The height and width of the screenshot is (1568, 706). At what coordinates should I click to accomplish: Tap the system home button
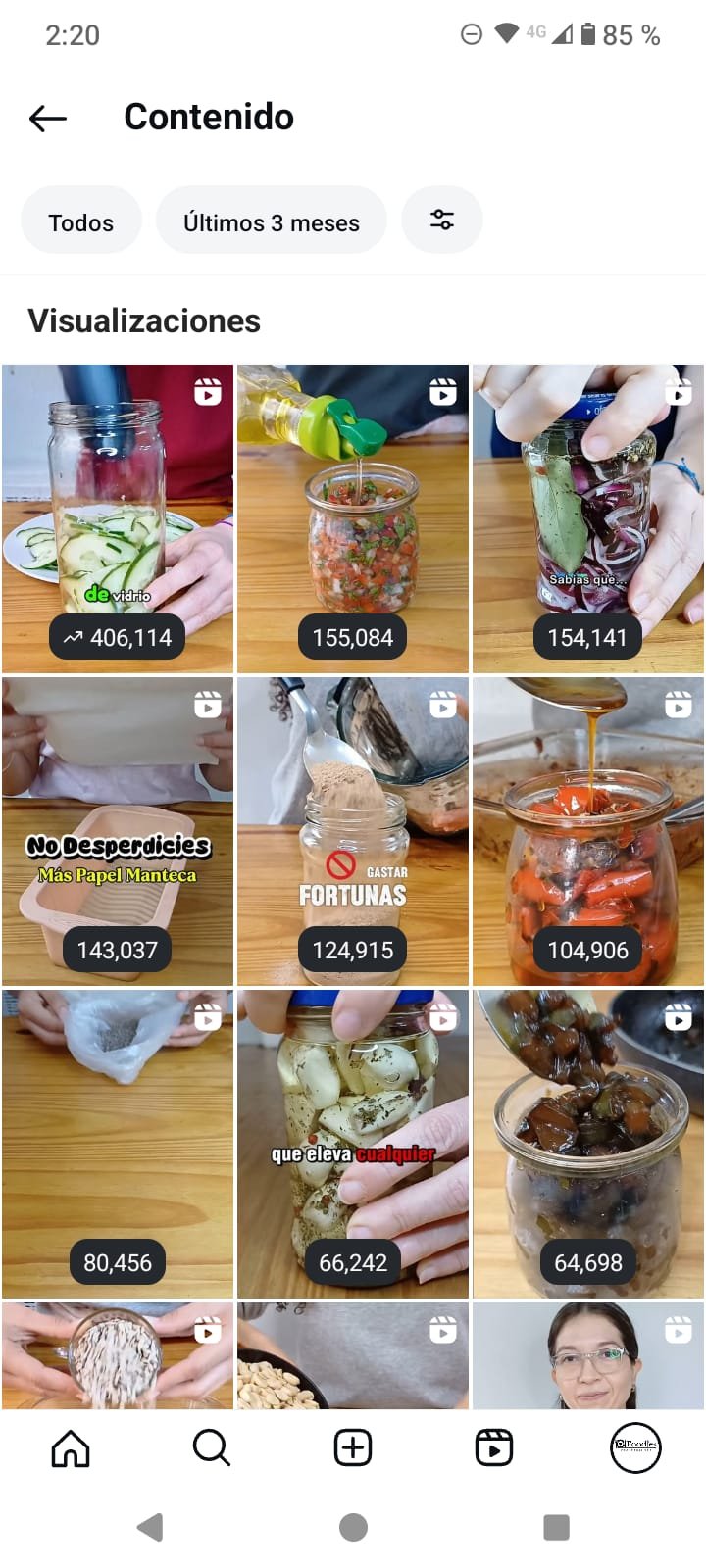pos(353,1527)
